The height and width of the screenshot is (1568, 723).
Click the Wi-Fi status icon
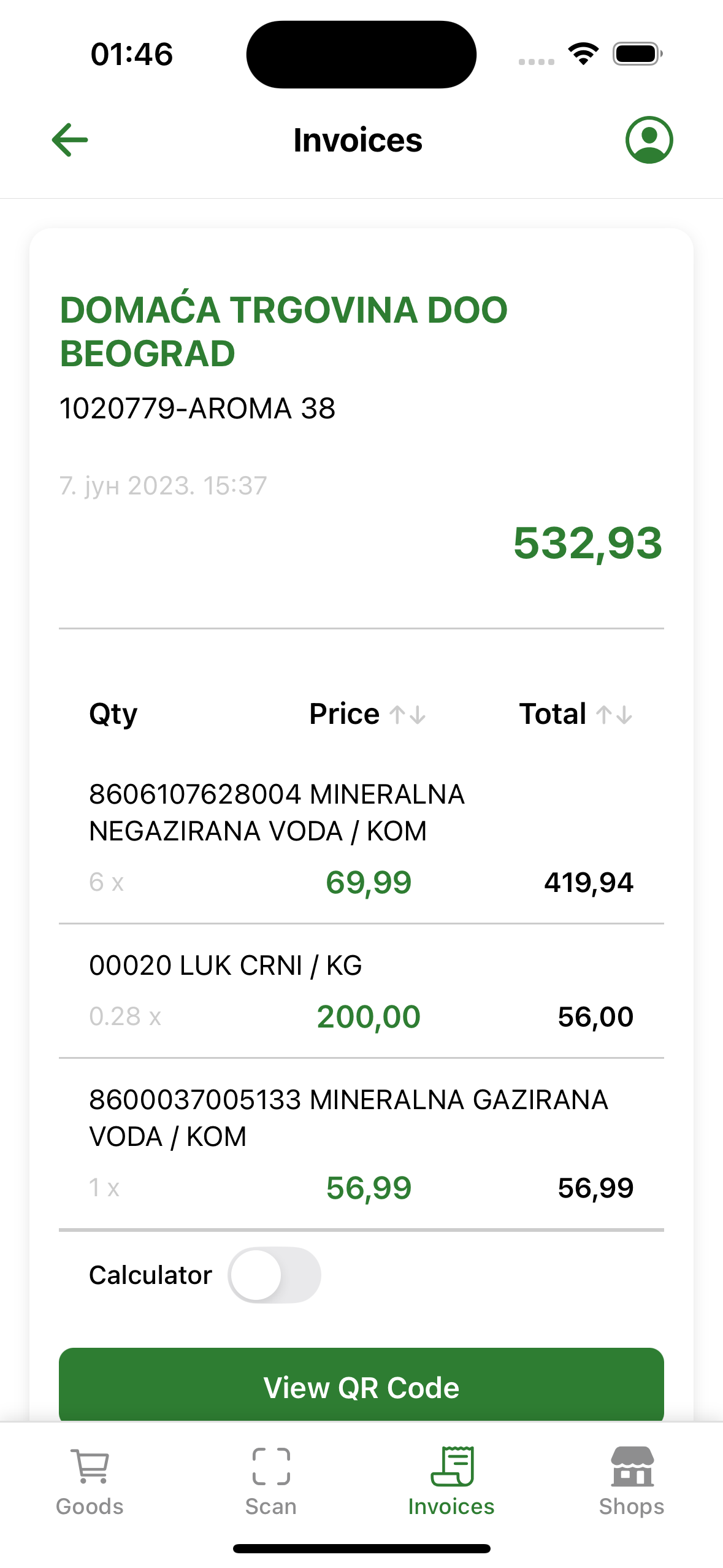tap(583, 54)
